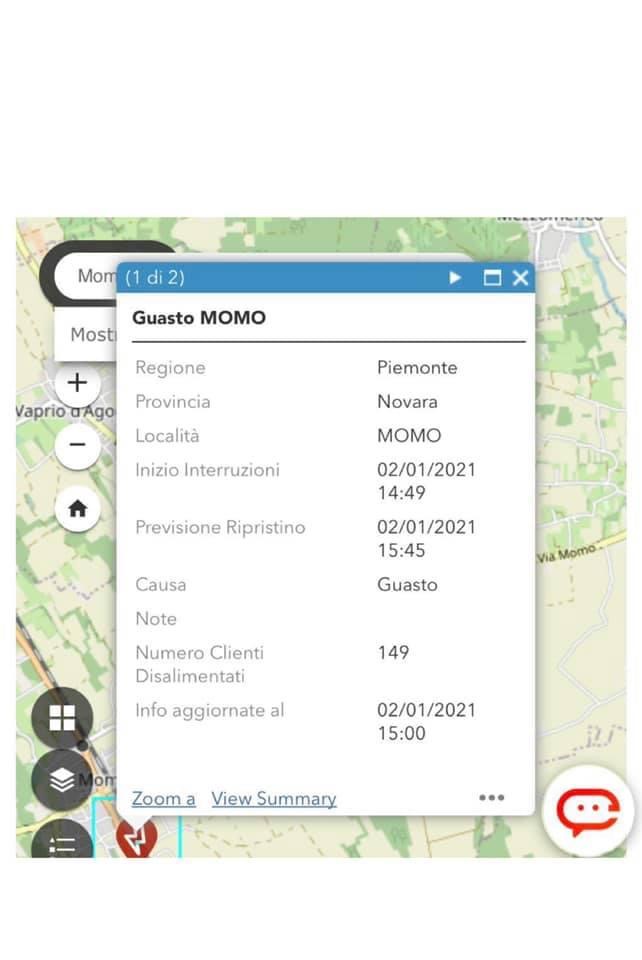Open the View Summary link
The image size is (642, 960).
click(x=274, y=798)
